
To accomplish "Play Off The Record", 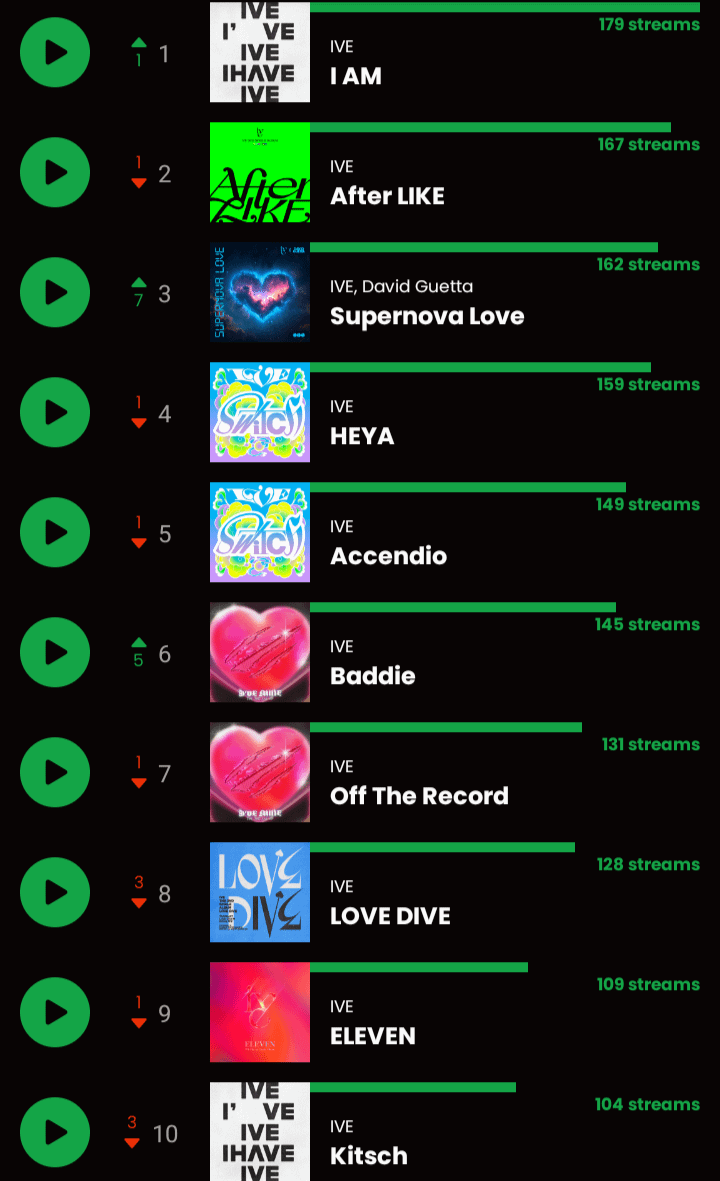I will point(55,772).
